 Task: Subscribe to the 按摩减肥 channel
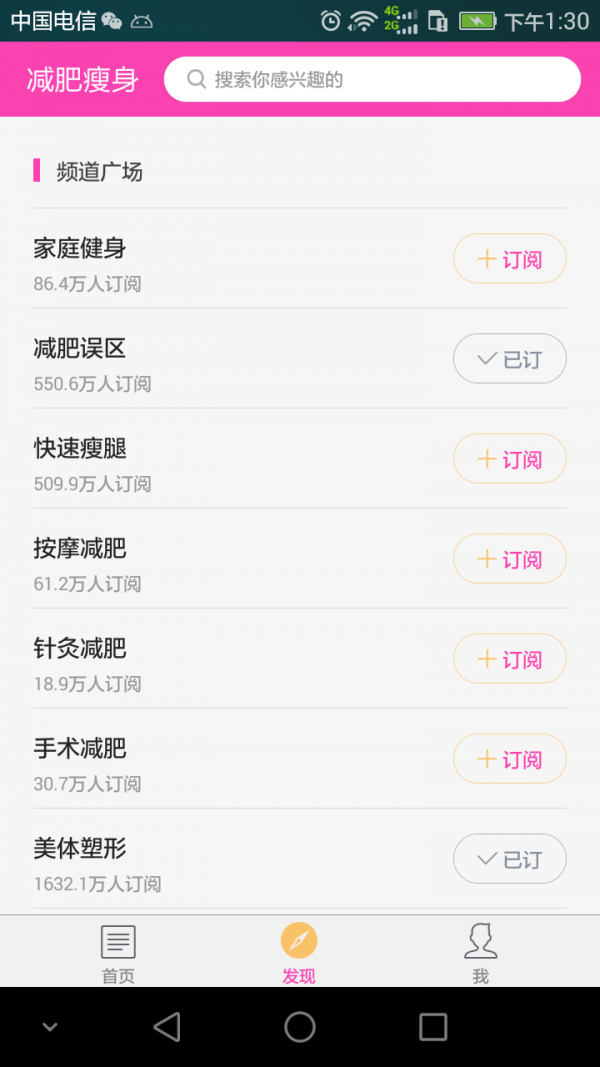(510, 559)
